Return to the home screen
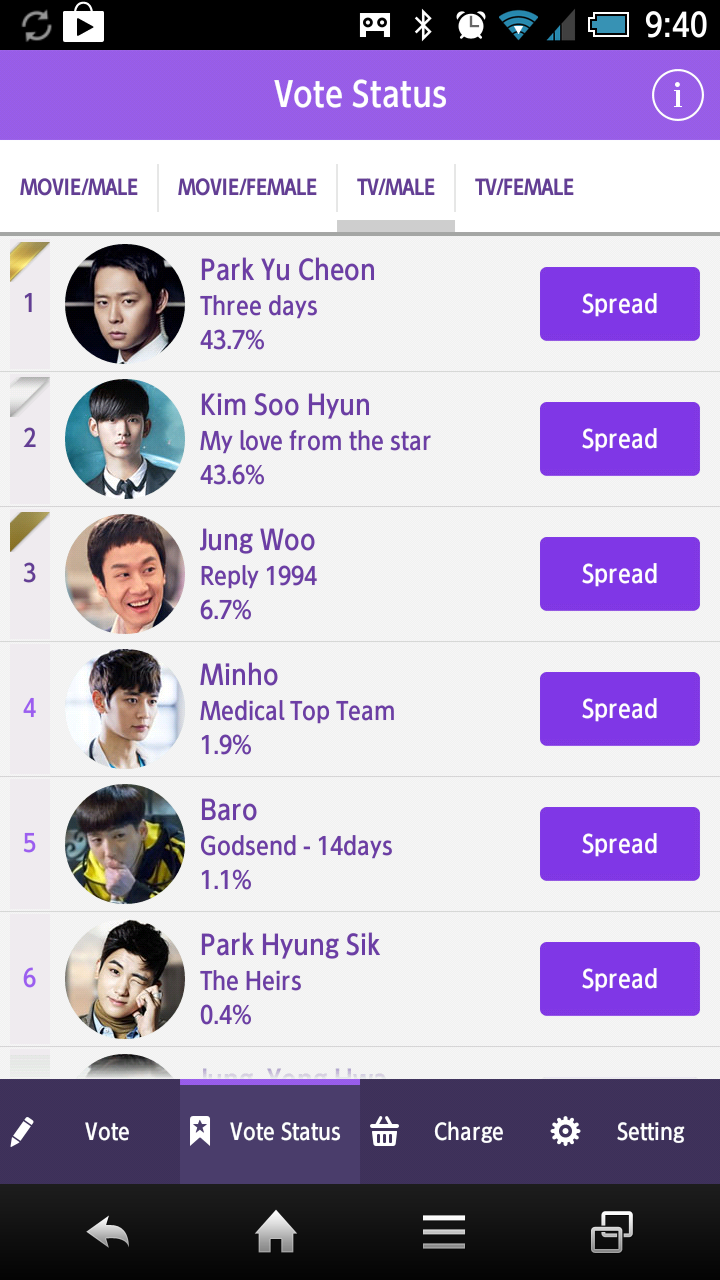Viewport: 720px width, 1280px height. click(x=276, y=1233)
